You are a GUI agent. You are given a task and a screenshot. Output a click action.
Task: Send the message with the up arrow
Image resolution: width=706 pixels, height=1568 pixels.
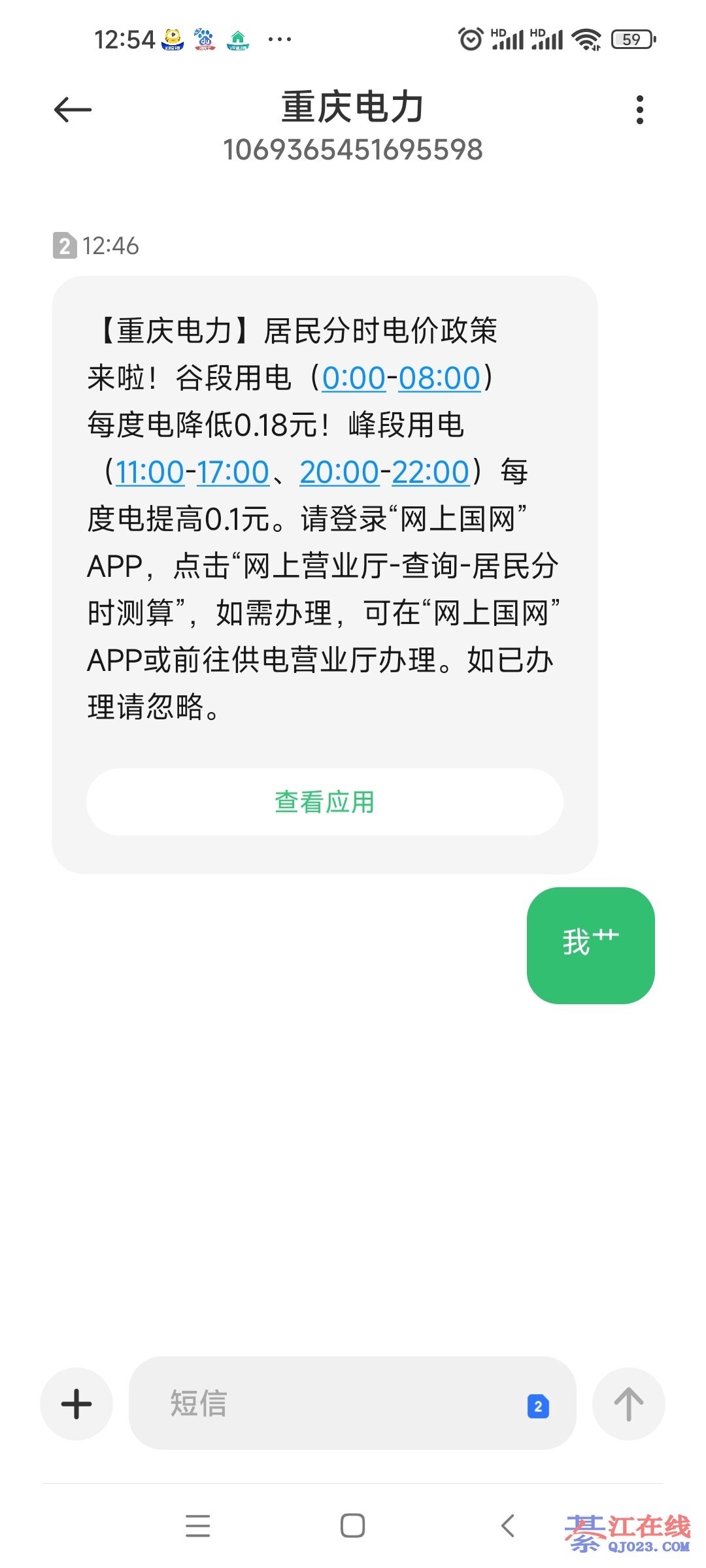tap(628, 1403)
